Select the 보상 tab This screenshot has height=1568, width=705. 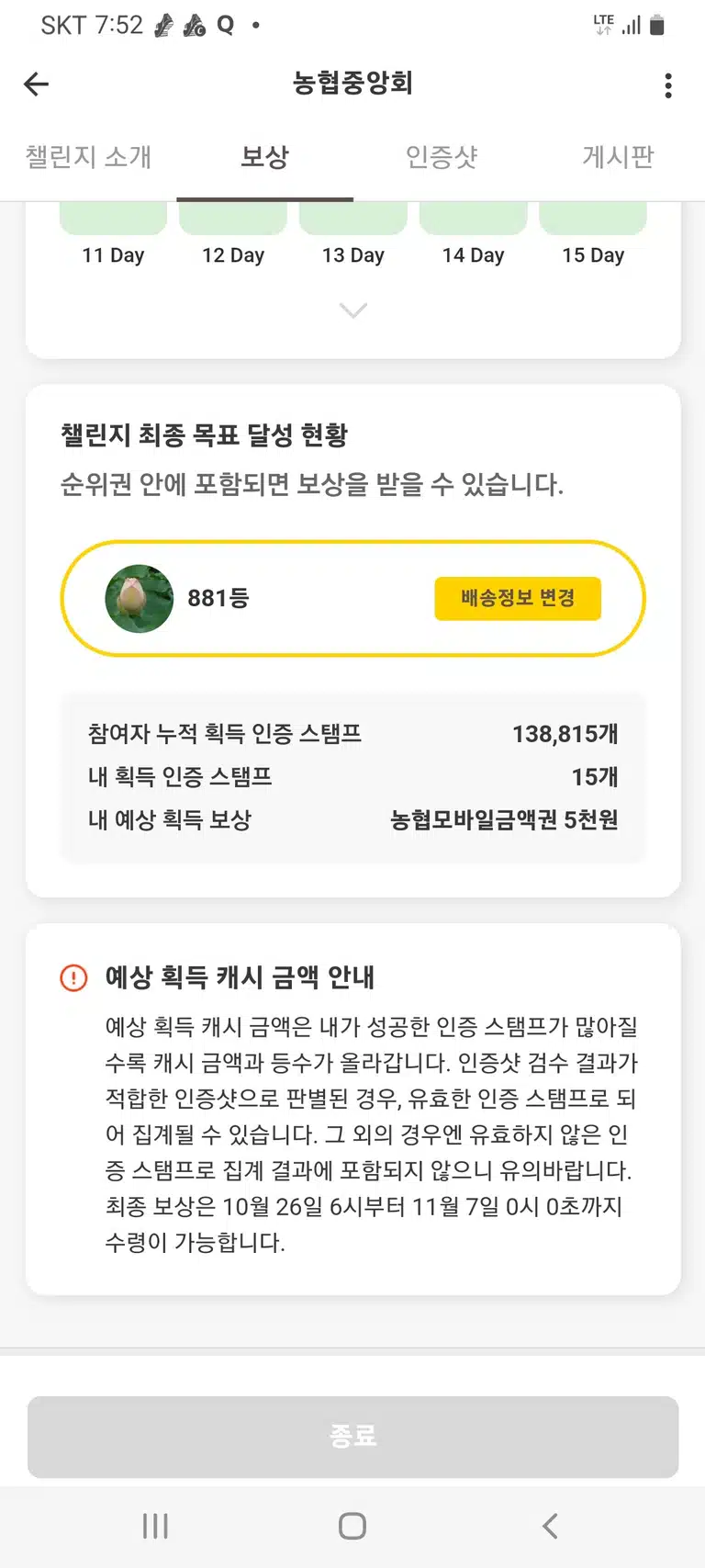pyautogui.click(x=264, y=157)
